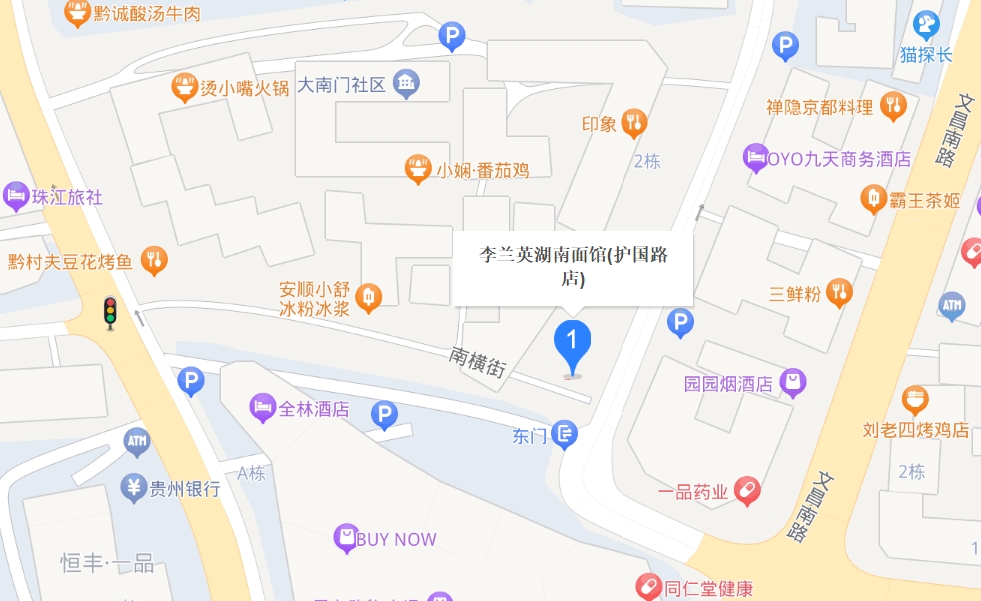The image size is (981, 601).
Task: Open the 李兰英湖南面馆(护国路店) info bubble
Action: click(x=573, y=267)
